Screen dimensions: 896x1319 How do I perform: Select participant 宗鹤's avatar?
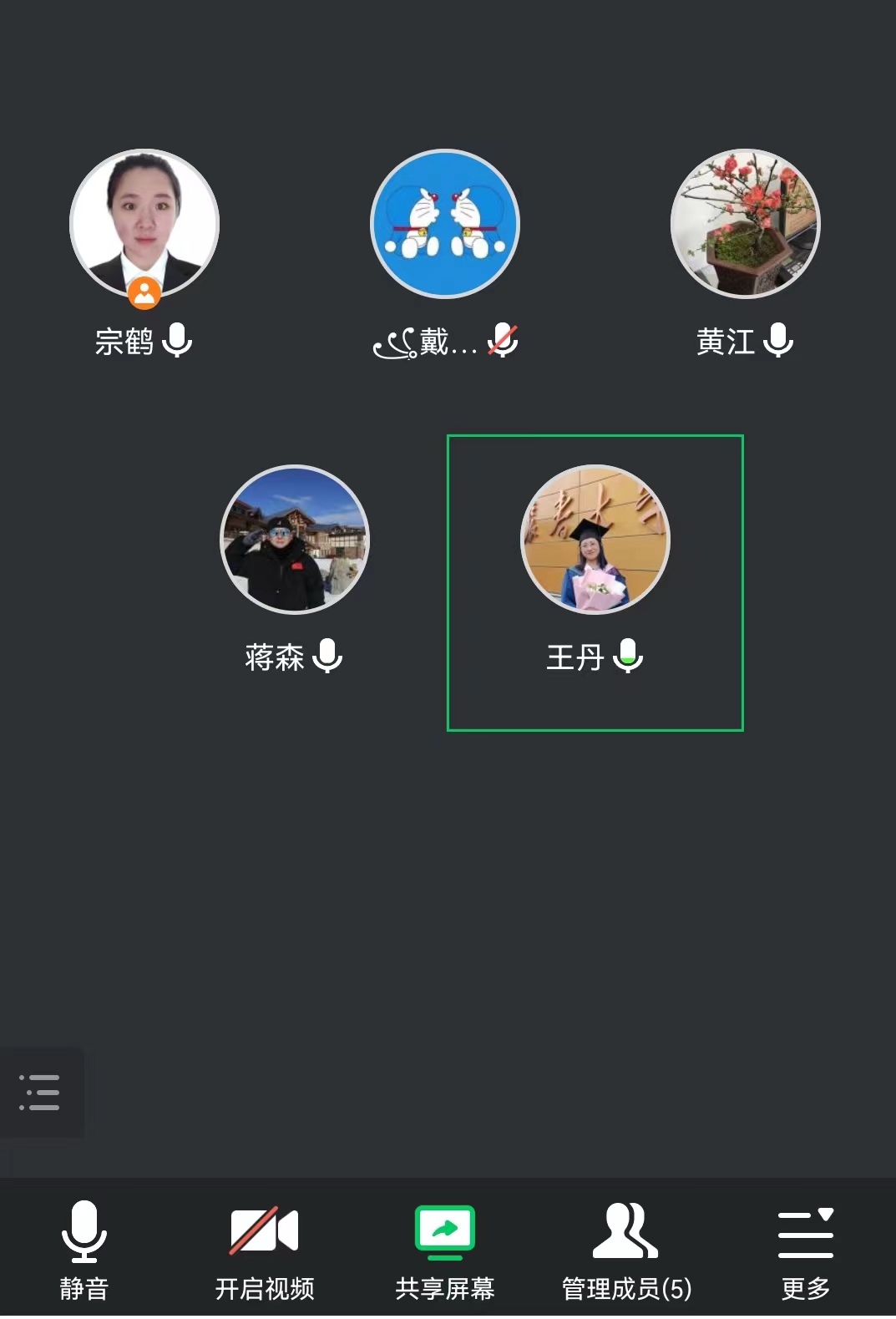[x=144, y=224]
